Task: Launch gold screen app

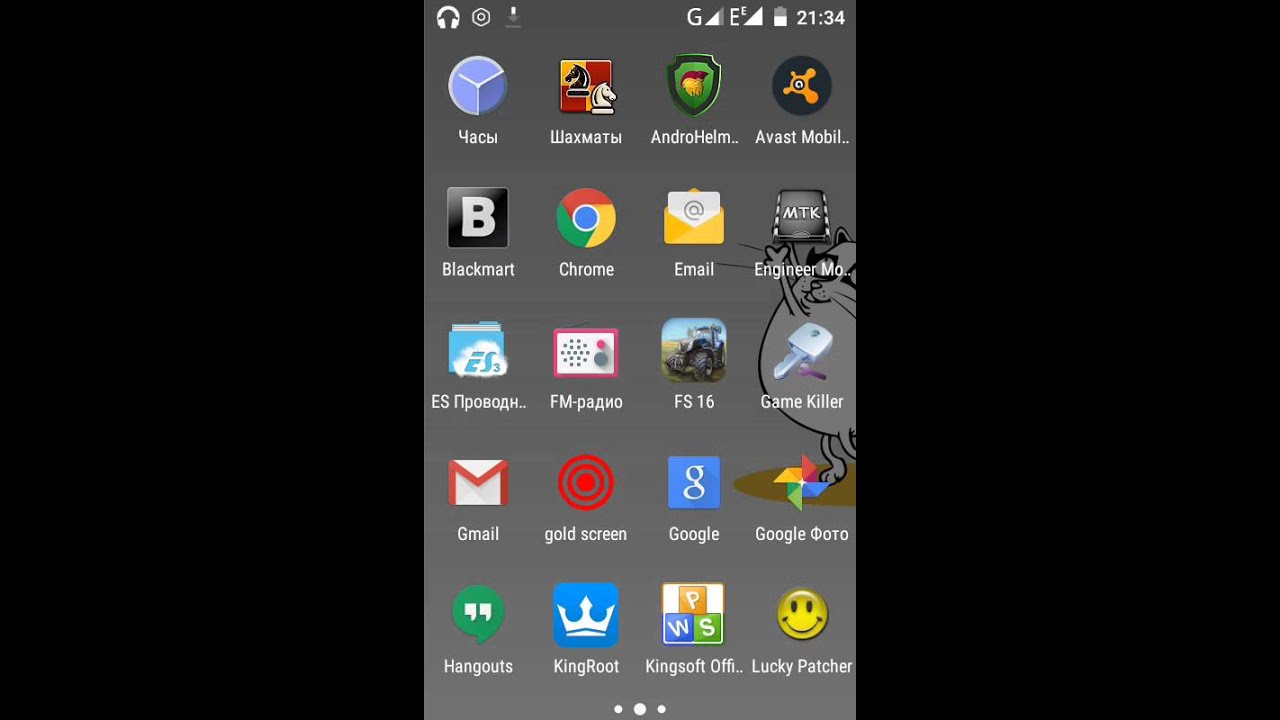Action: pos(586,484)
